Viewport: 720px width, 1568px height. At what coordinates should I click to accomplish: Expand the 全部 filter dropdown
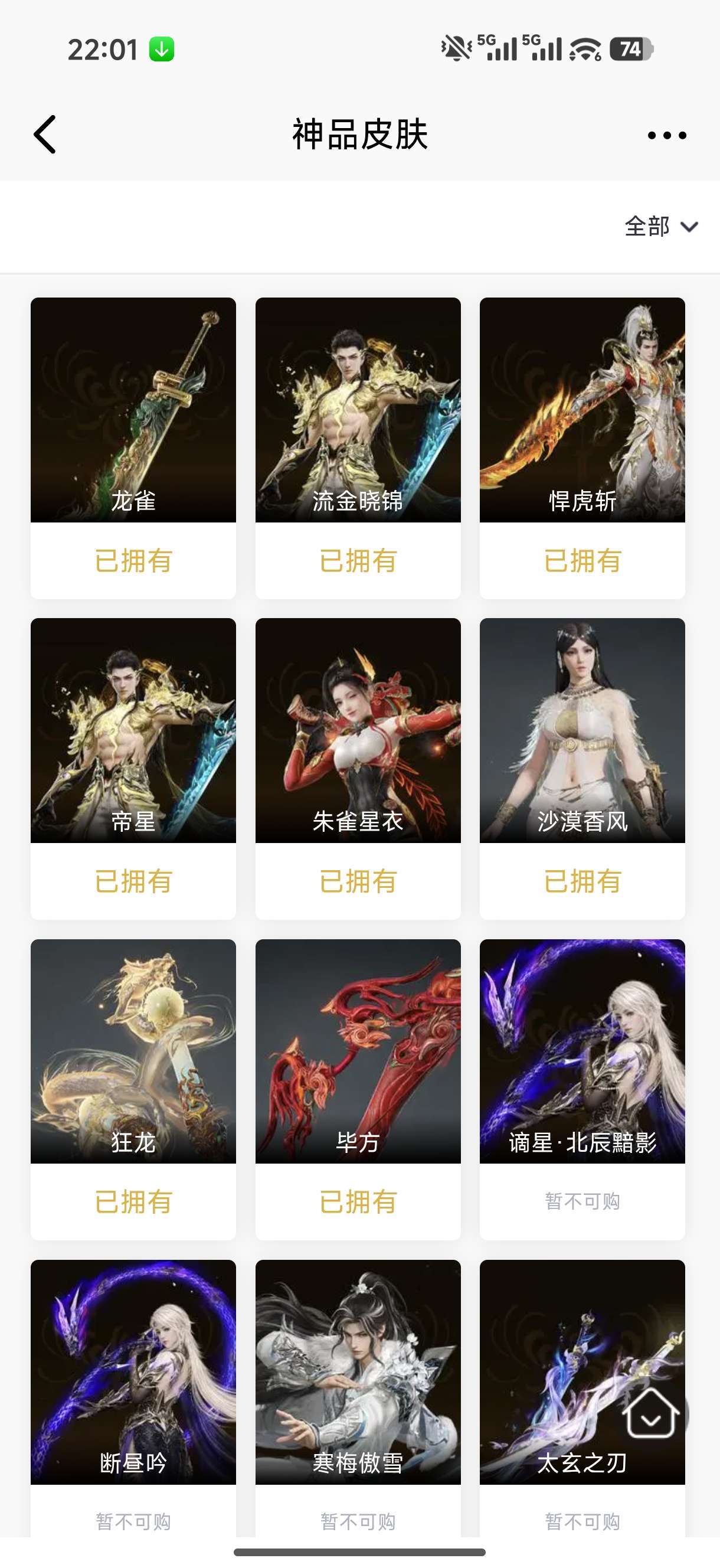(x=661, y=227)
